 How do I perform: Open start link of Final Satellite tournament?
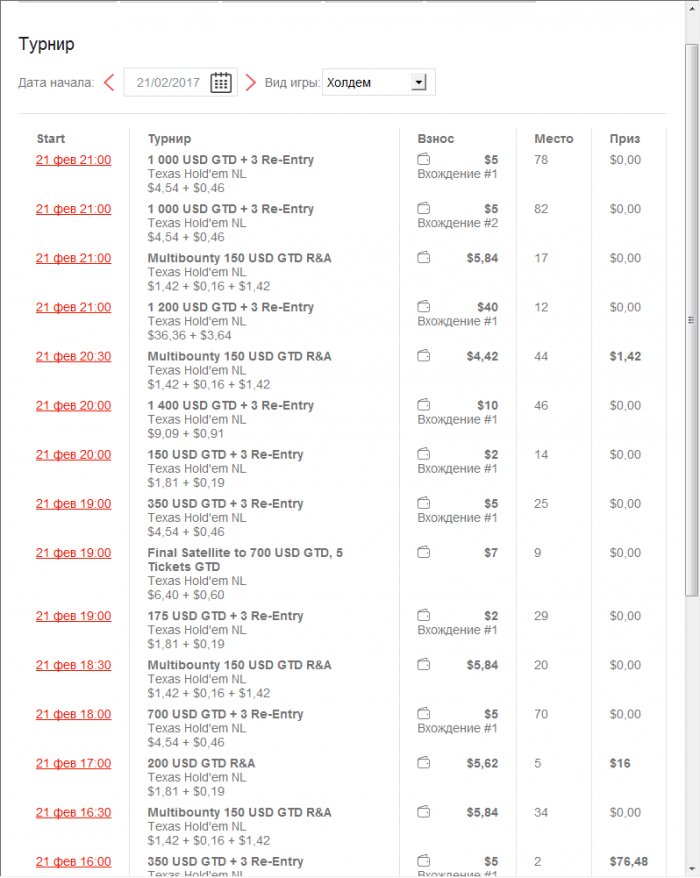[73, 553]
